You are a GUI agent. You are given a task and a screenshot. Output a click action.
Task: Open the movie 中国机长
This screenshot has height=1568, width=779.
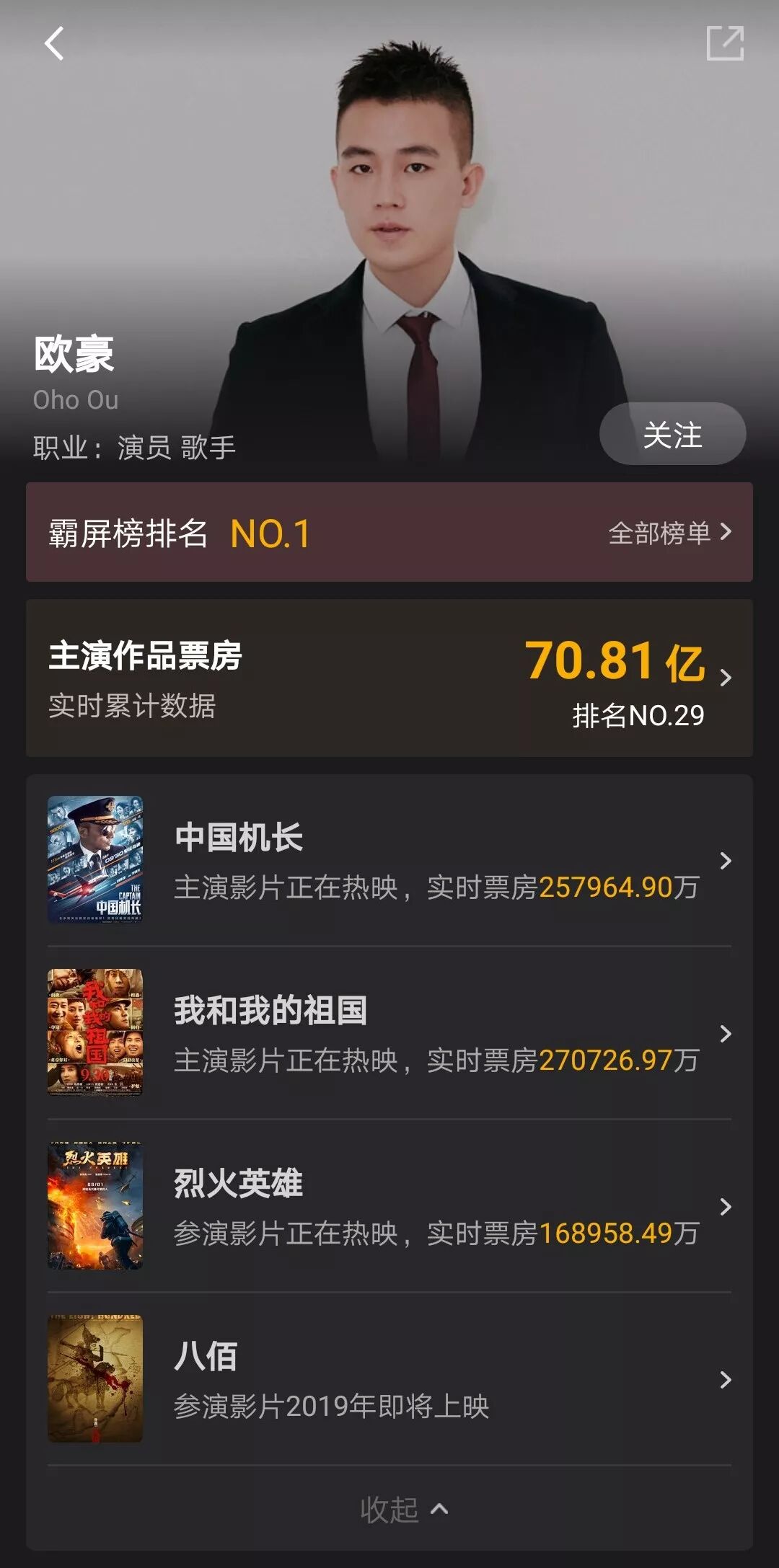coord(389,859)
